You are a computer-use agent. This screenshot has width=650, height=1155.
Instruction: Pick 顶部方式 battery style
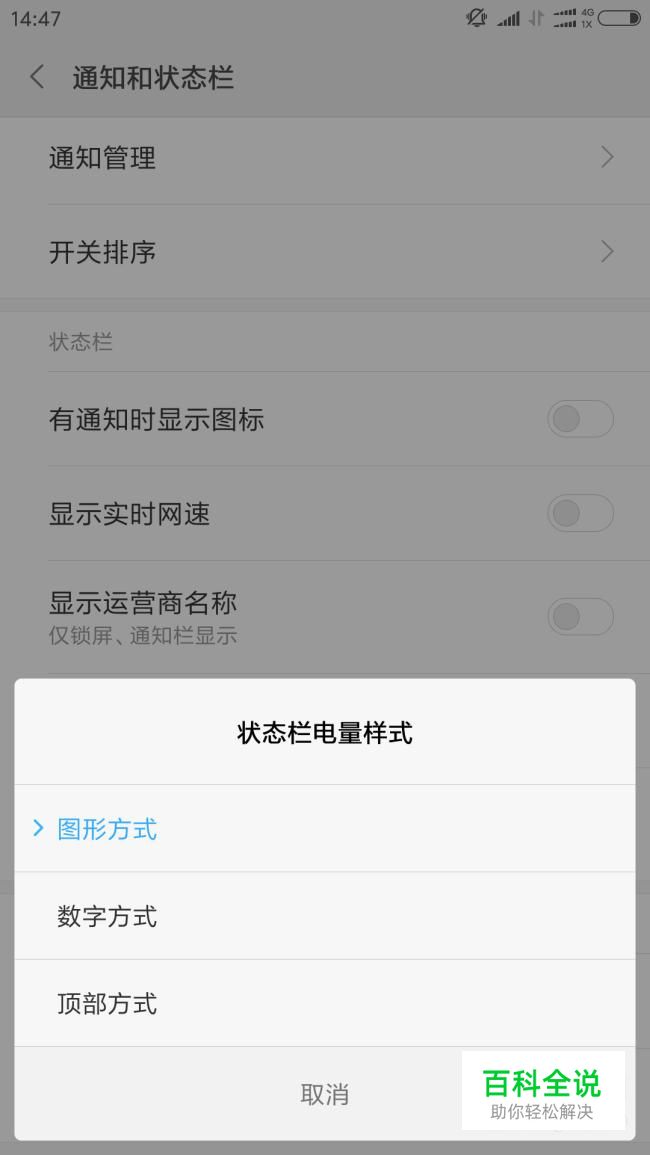pyautogui.click(x=324, y=1003)
